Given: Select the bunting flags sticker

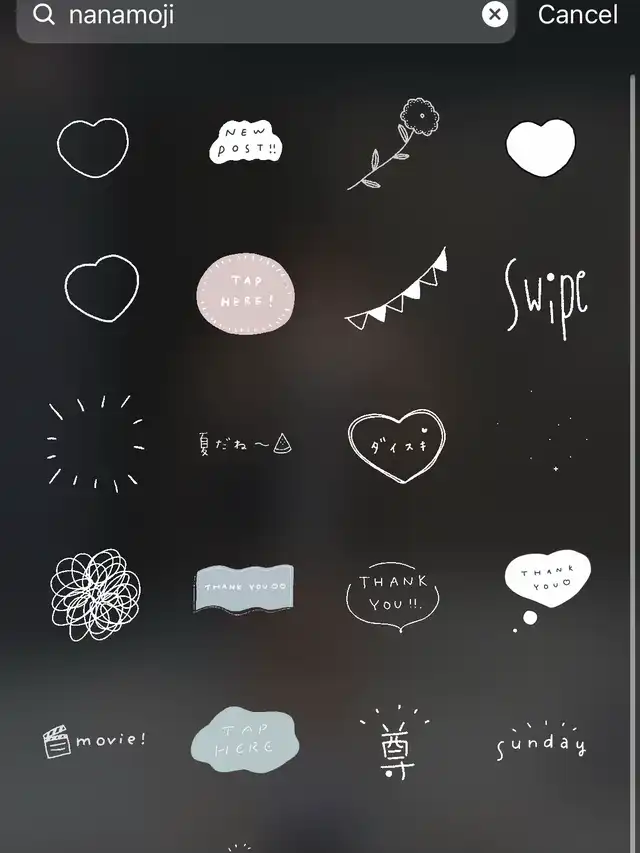Looking at the screenshot, I should (396, 289).
